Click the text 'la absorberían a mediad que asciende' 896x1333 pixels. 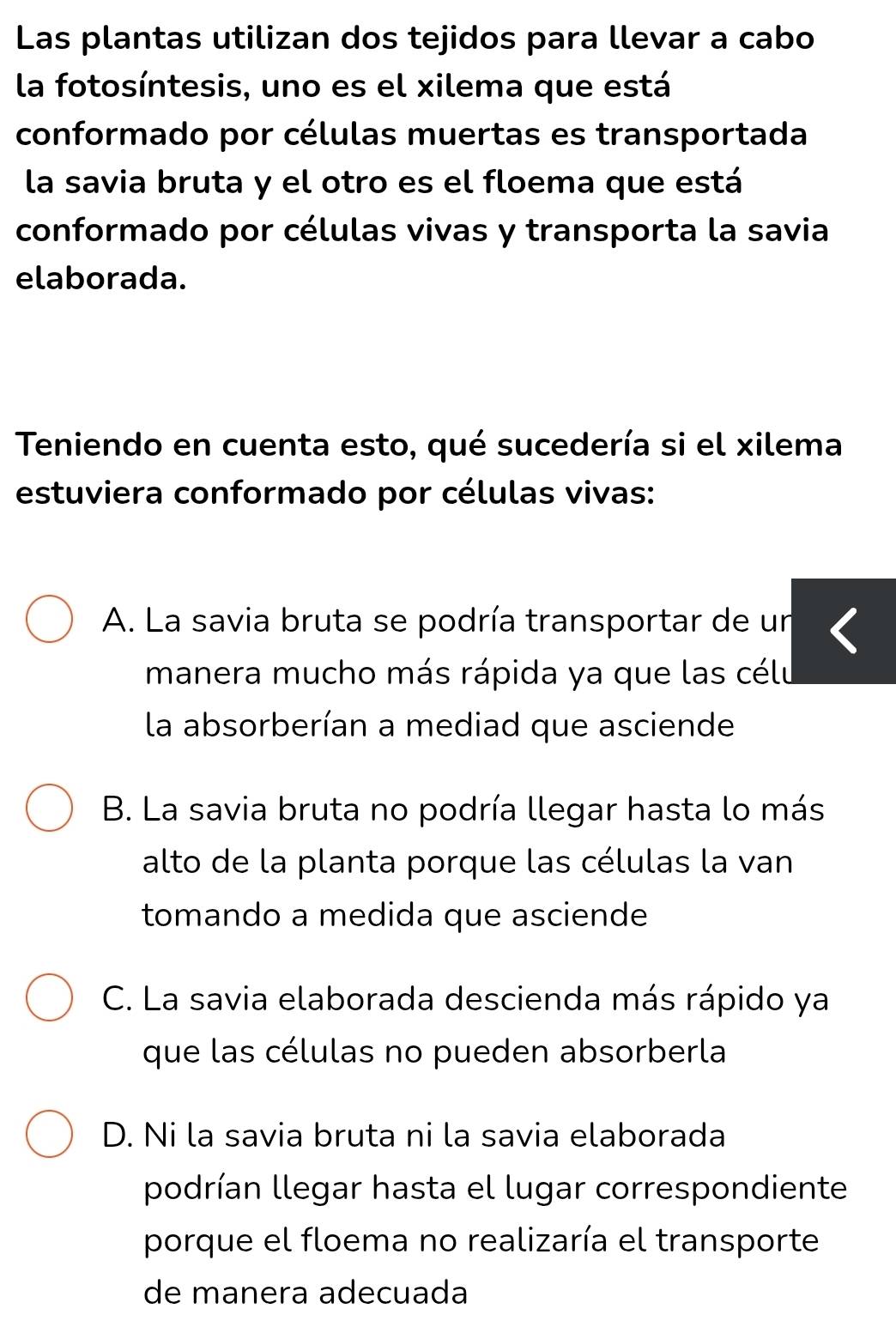pos(439,725)
